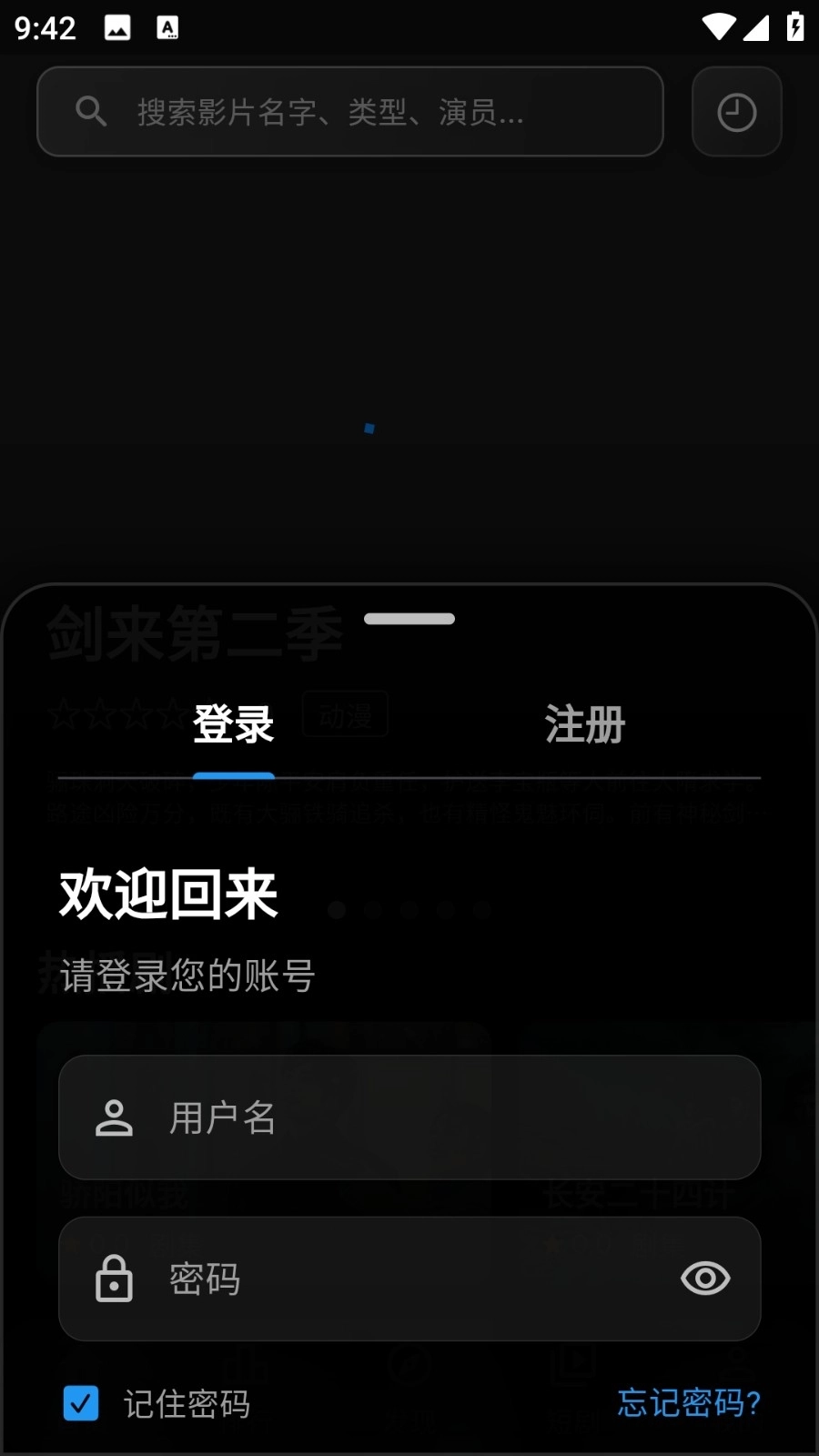Open search history via the clock icon
This screenshot has width=819, height=1456.
tap(736, 111)
